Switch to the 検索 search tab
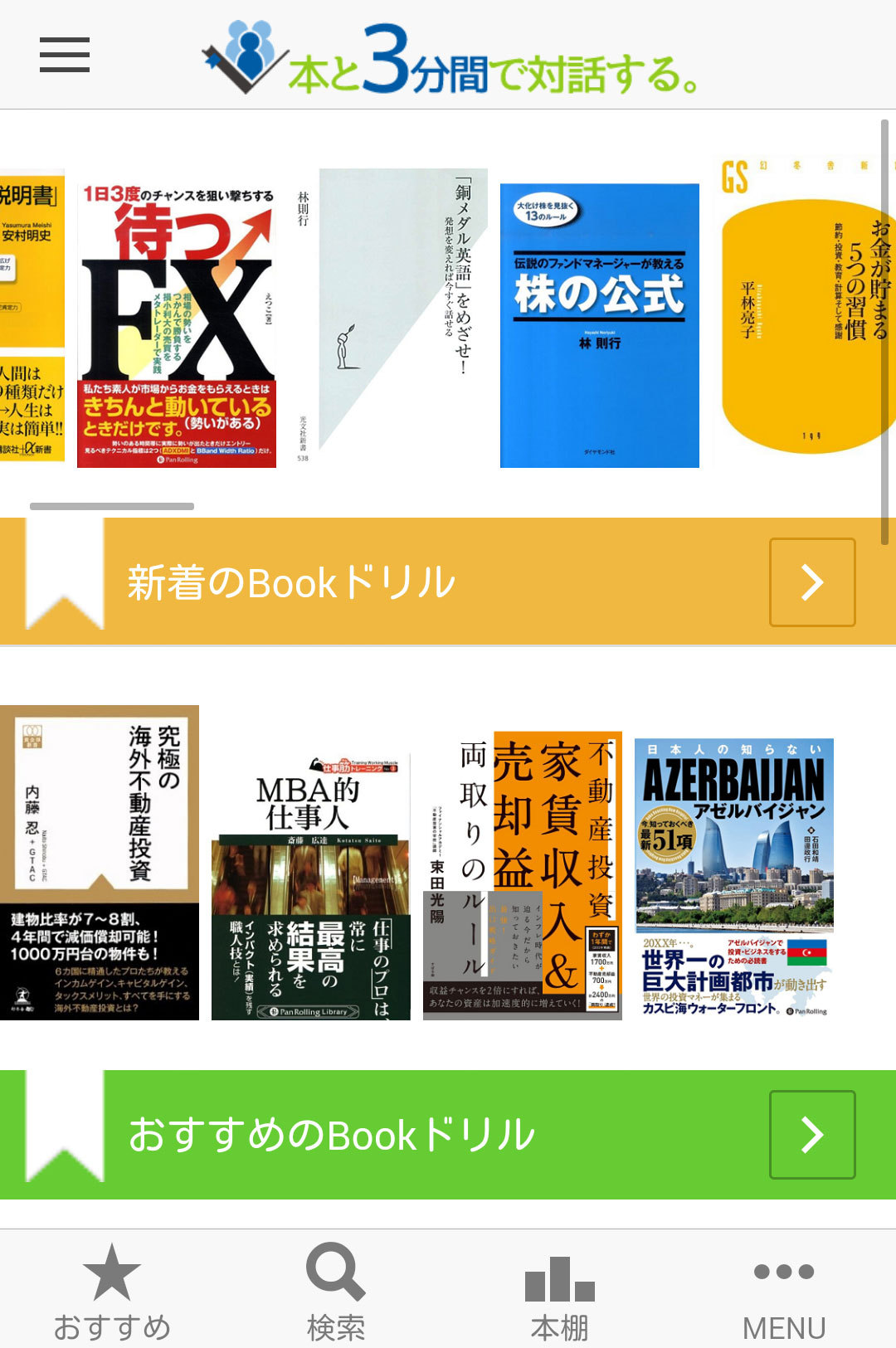Image resolution: width=896 pixels, height=1348 pixels. click(336, 1291)
